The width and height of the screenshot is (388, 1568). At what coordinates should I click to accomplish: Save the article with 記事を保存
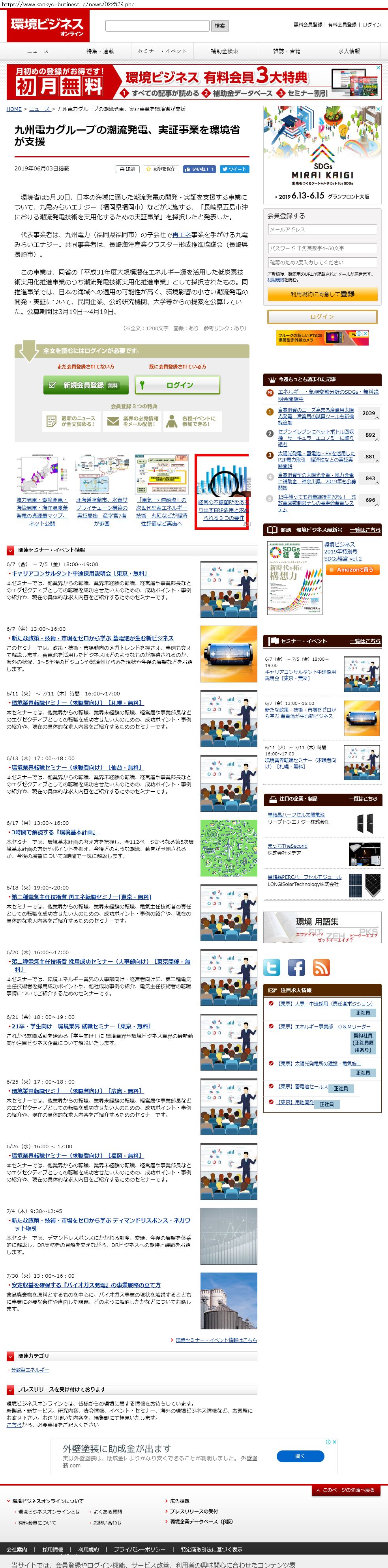point(161,169)
